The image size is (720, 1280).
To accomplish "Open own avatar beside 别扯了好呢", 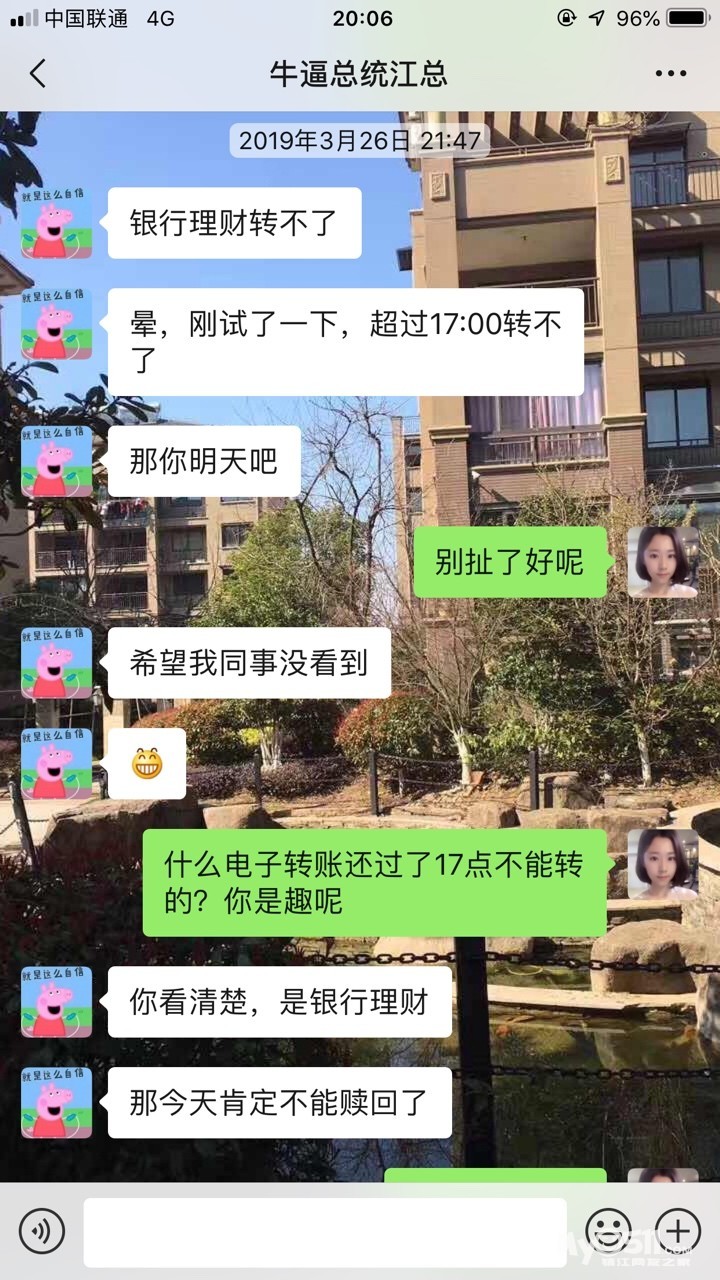I will (x=662, y=562).
